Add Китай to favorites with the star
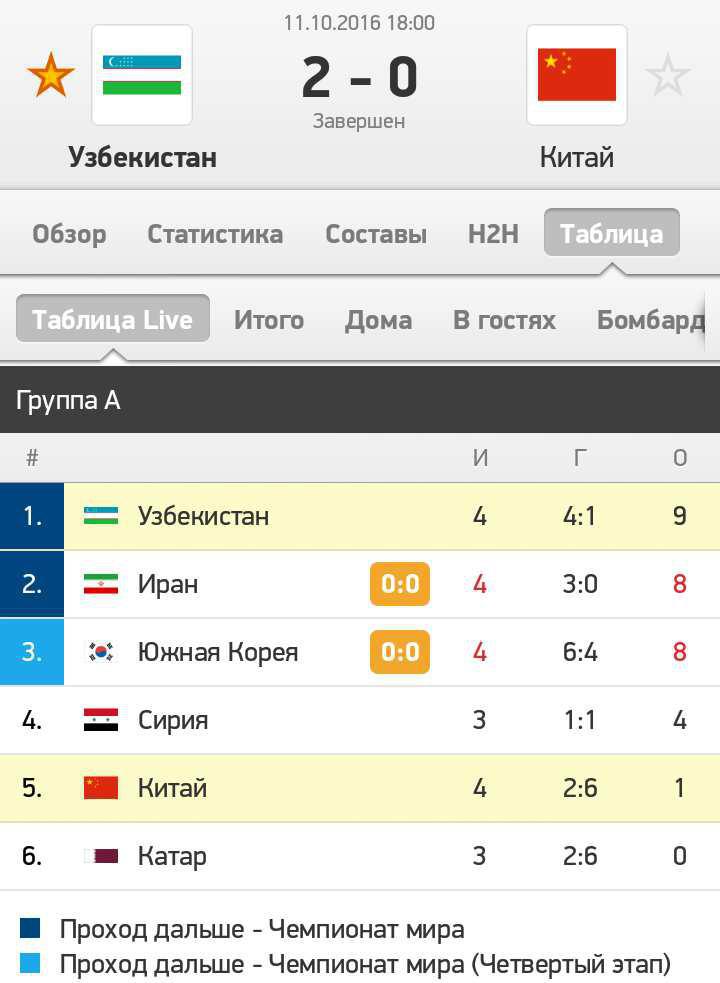 pos(667,76)
